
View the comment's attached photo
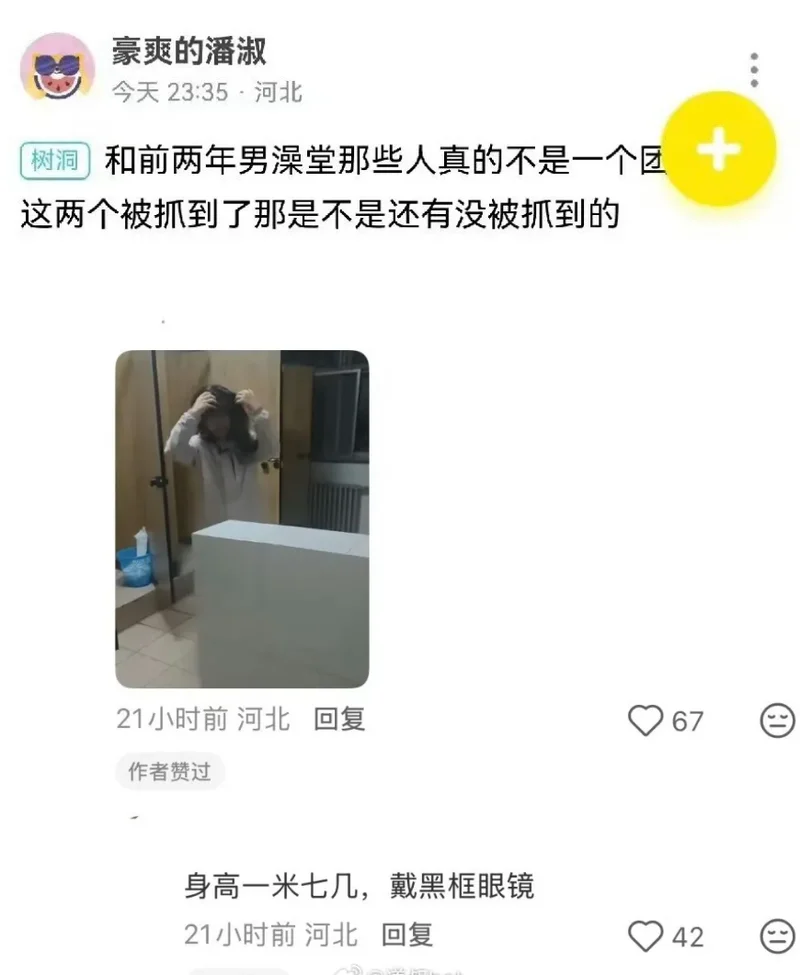click(x=242, y=519)
